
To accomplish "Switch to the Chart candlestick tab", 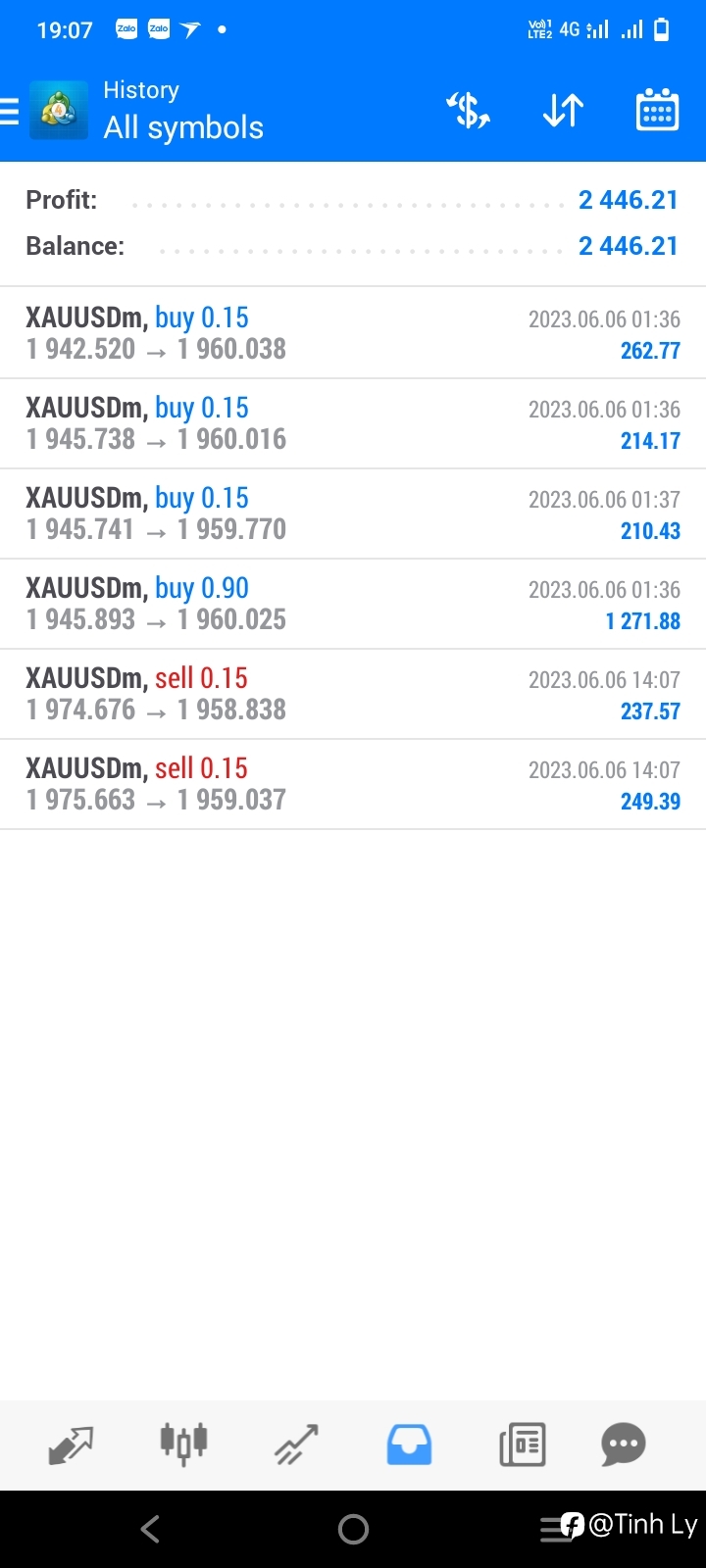I will pyautogui.click(x=183, y=1444).
